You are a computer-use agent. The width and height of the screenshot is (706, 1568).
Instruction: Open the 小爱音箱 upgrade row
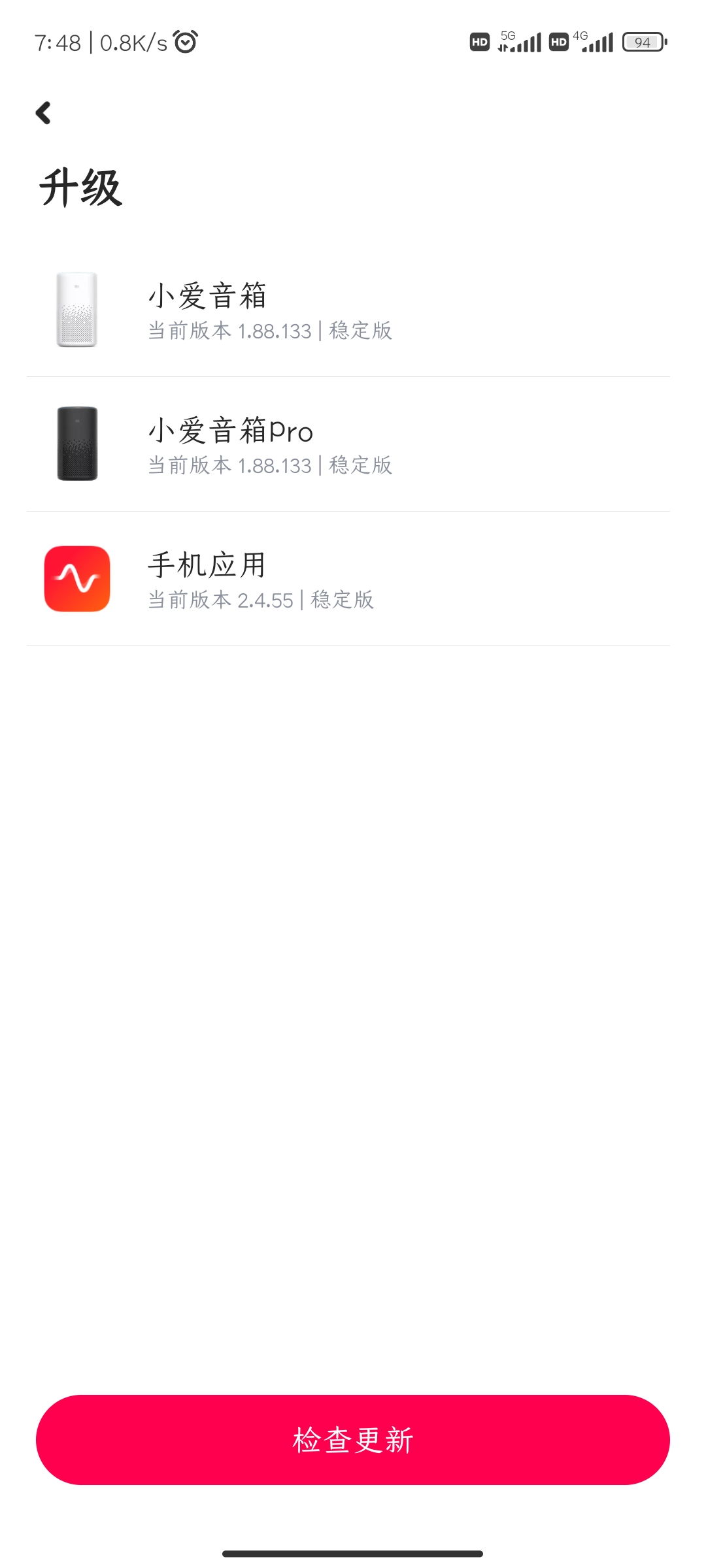348,310
